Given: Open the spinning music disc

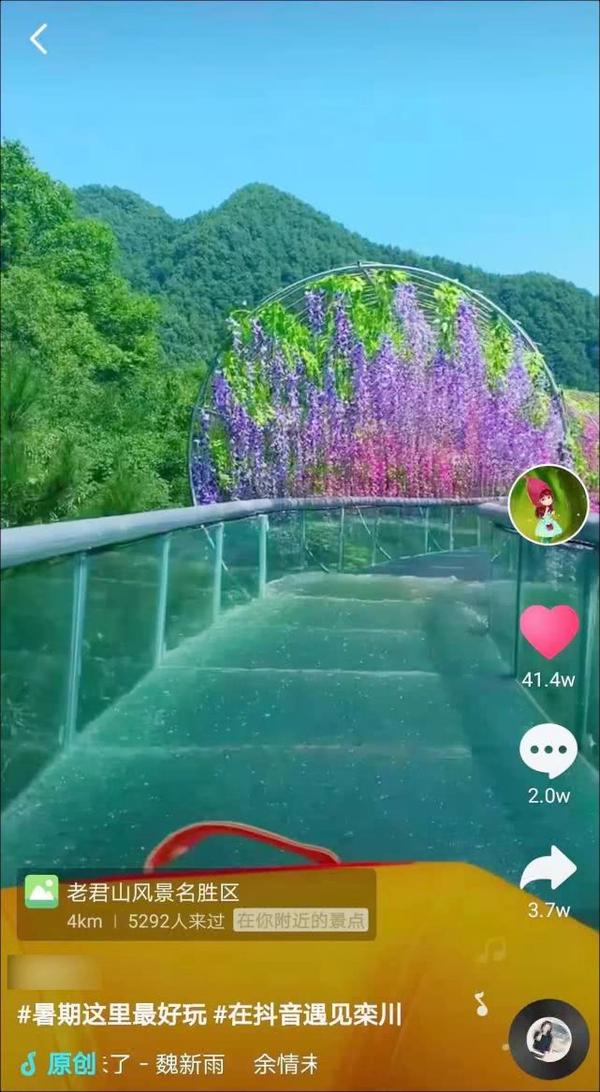Looking at the screenshot, I should [548, 1039].
